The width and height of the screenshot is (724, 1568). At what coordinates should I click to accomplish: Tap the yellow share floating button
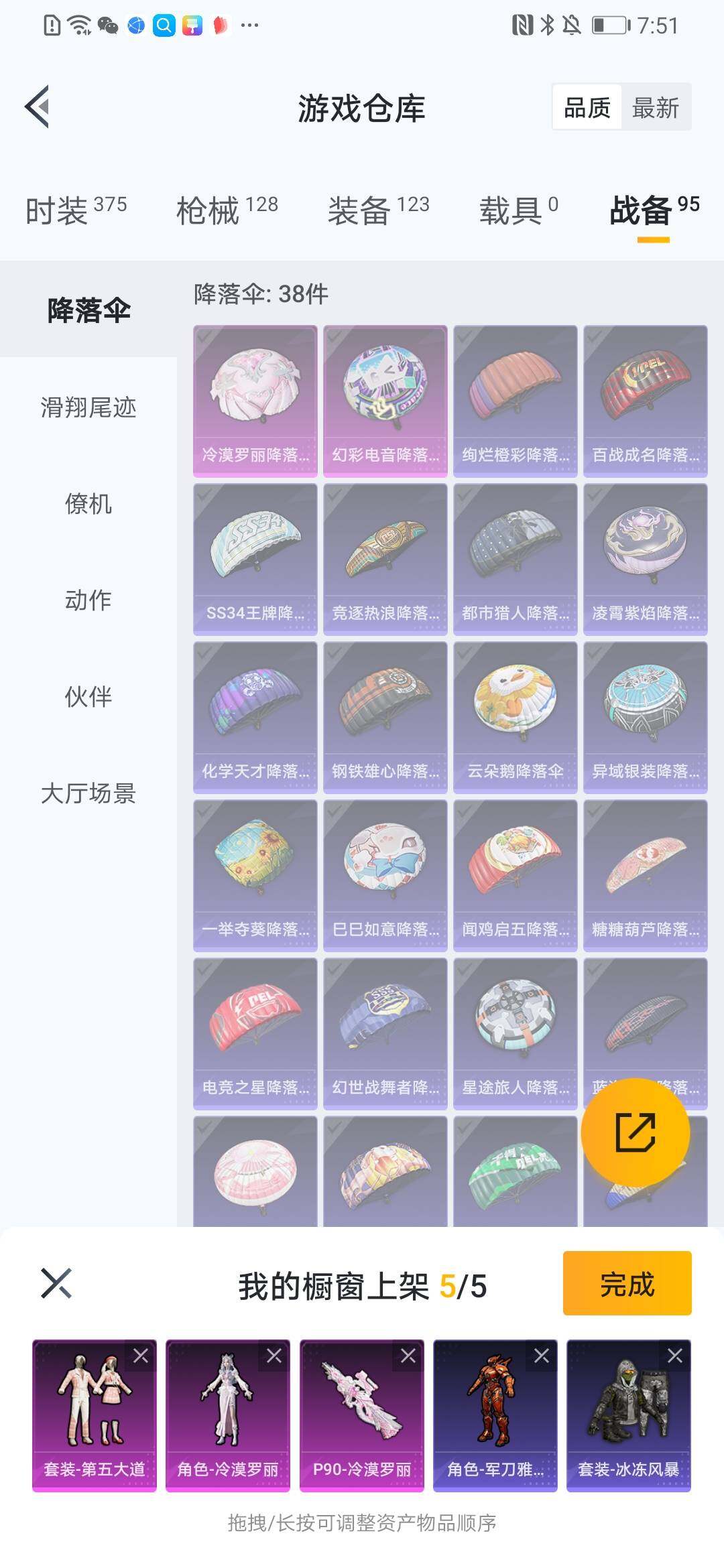click(635, 1132)
